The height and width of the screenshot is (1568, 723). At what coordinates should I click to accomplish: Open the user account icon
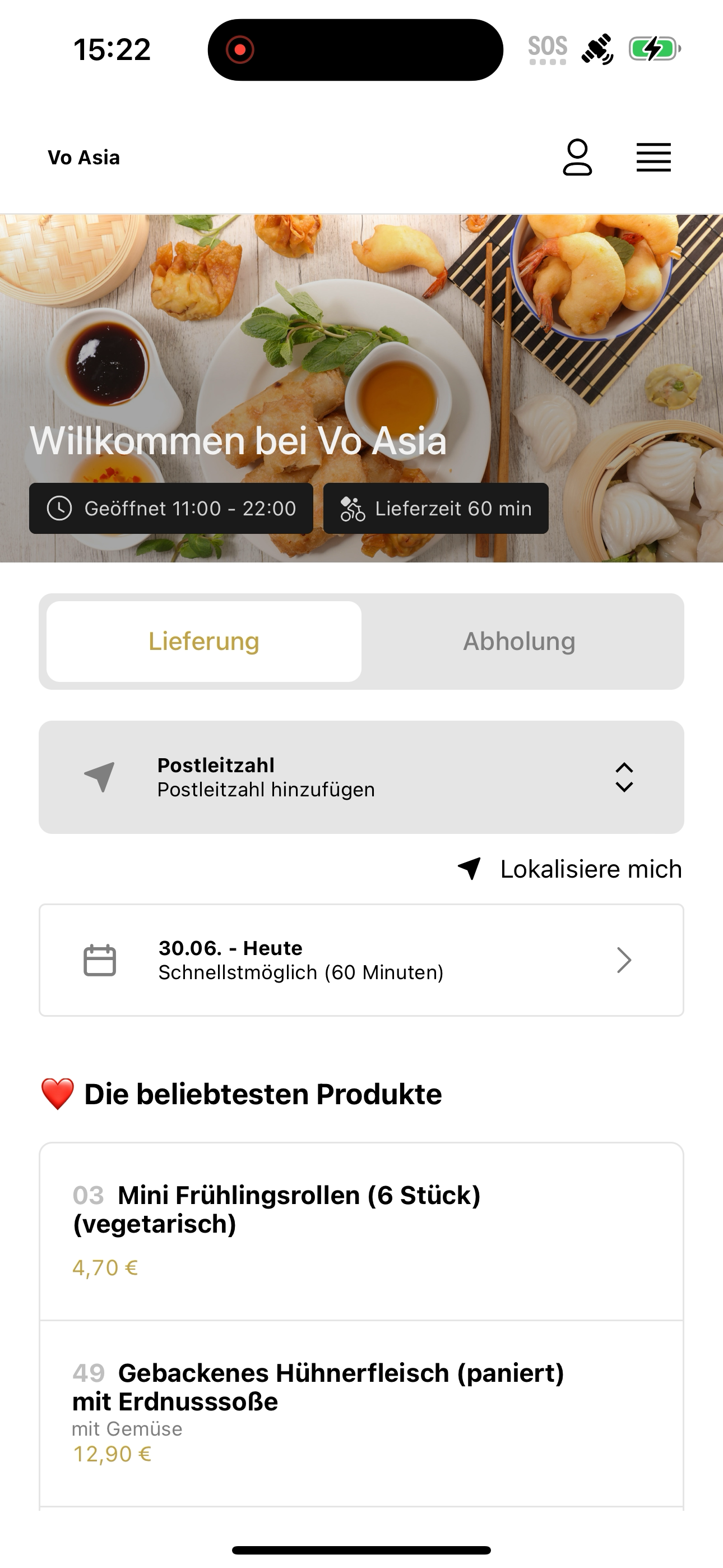tap(577, 158)
